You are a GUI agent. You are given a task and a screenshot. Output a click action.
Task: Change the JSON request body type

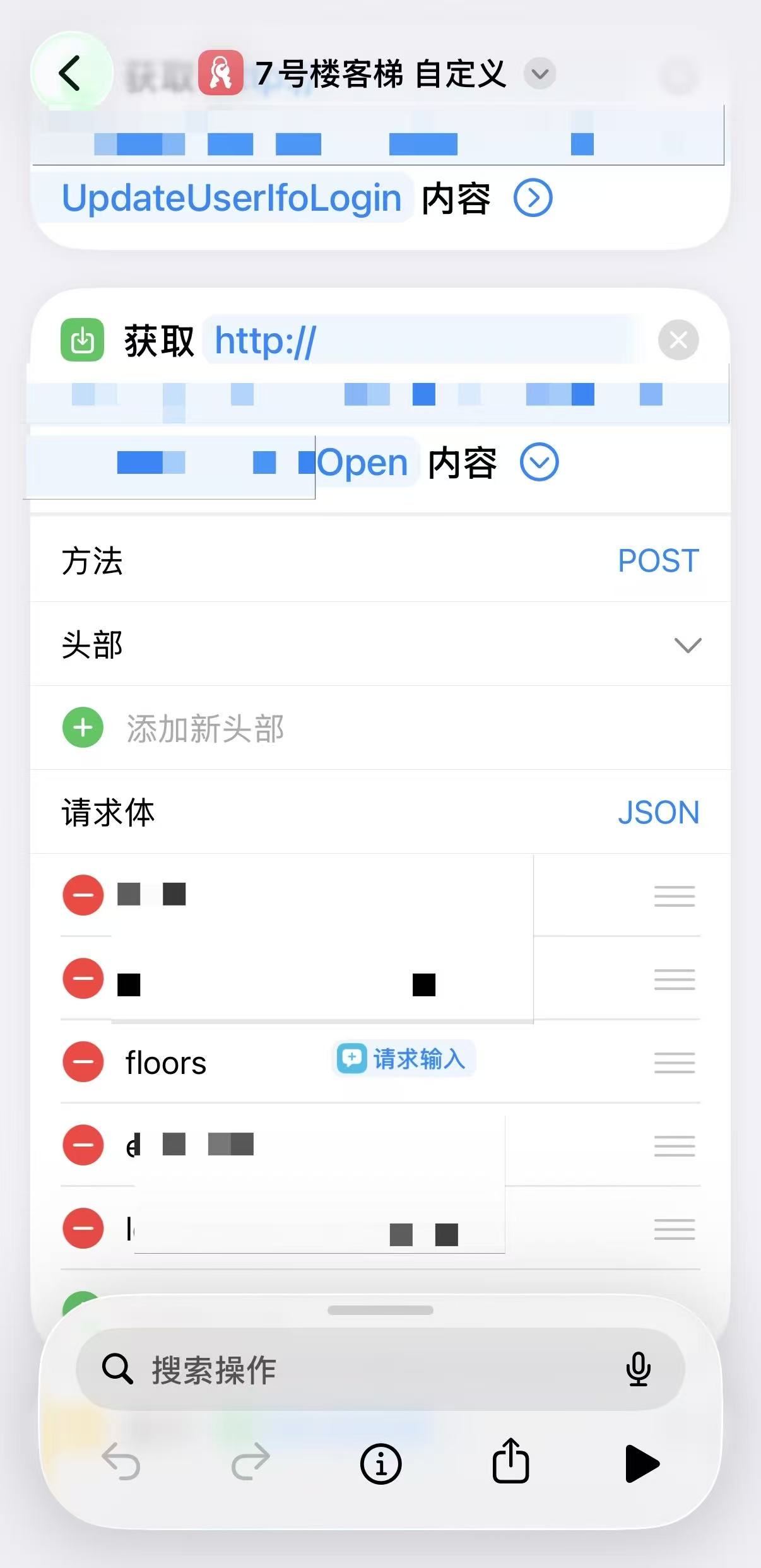pos(658,812)
